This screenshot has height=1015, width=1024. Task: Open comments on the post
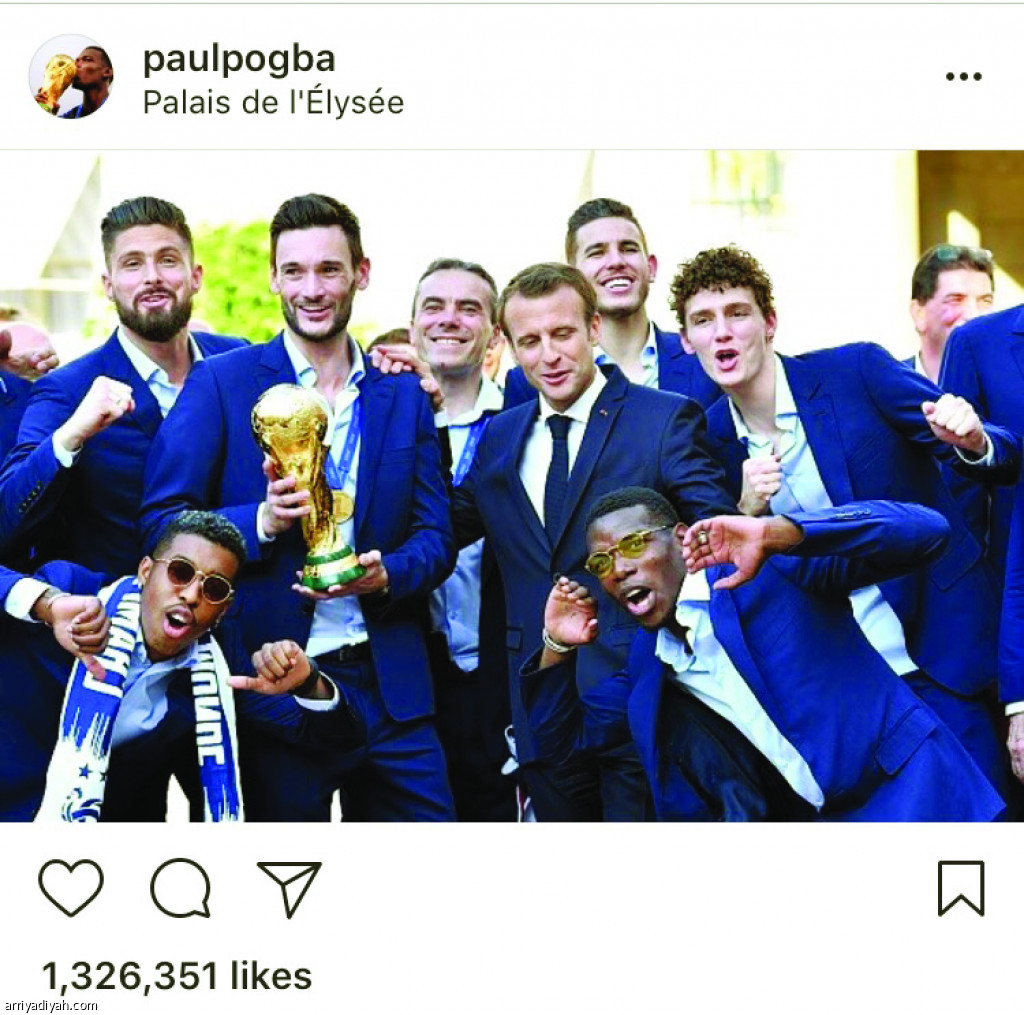(x=181, y=887)
